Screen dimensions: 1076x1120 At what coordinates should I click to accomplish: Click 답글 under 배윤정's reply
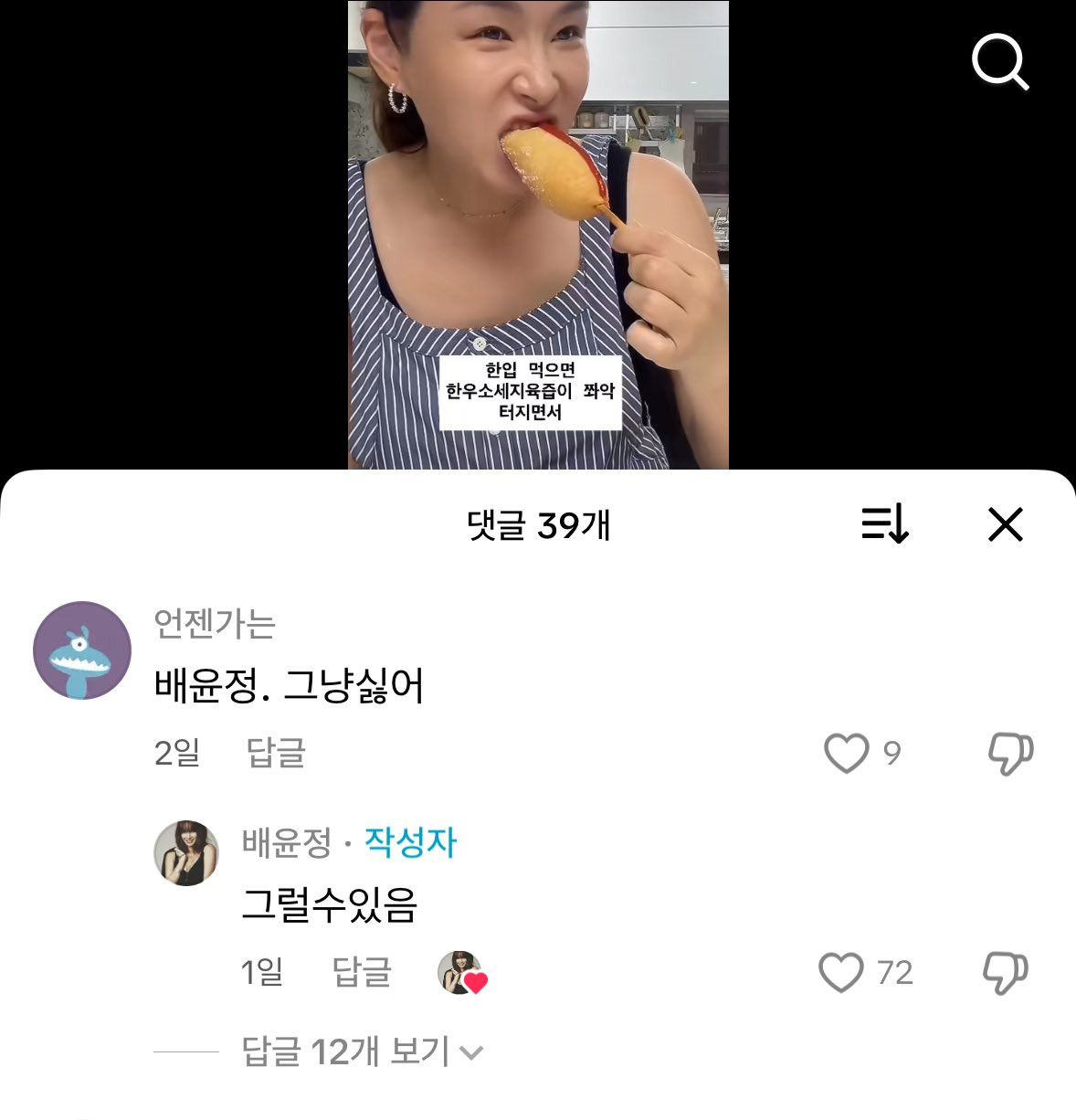pos(363,973)
